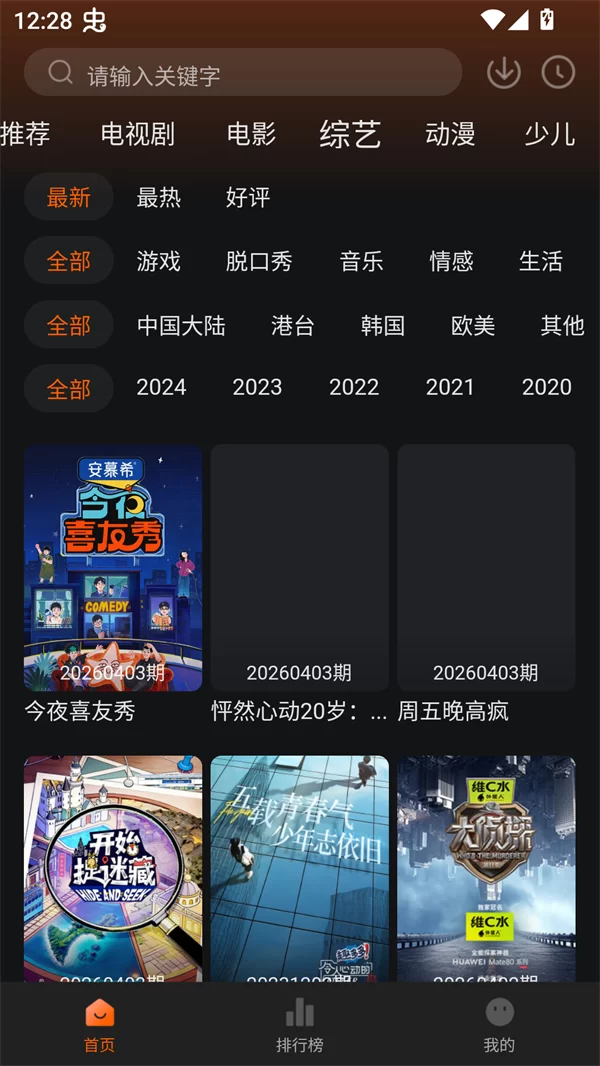Image resolution: width=600 pixels, height=1066 pixels.
Task: Open the downloads icon
Action: coord(503,73)
